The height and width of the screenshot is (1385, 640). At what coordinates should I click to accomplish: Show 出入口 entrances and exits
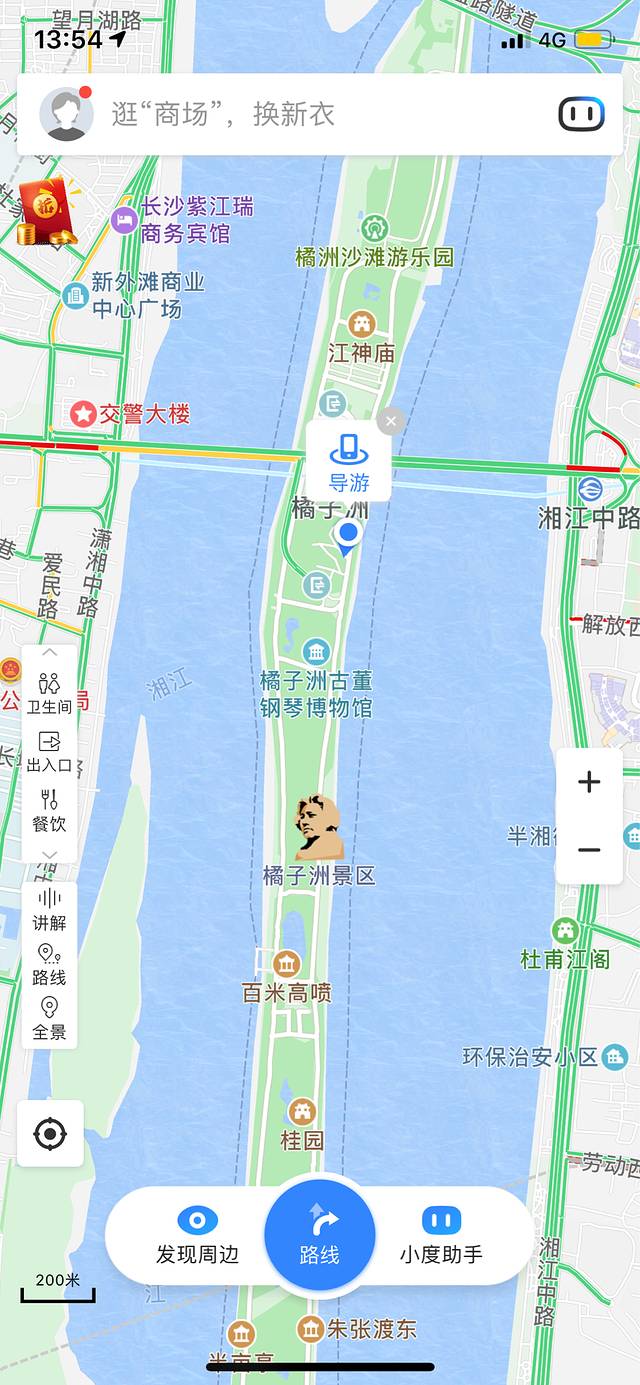point(49,751)
